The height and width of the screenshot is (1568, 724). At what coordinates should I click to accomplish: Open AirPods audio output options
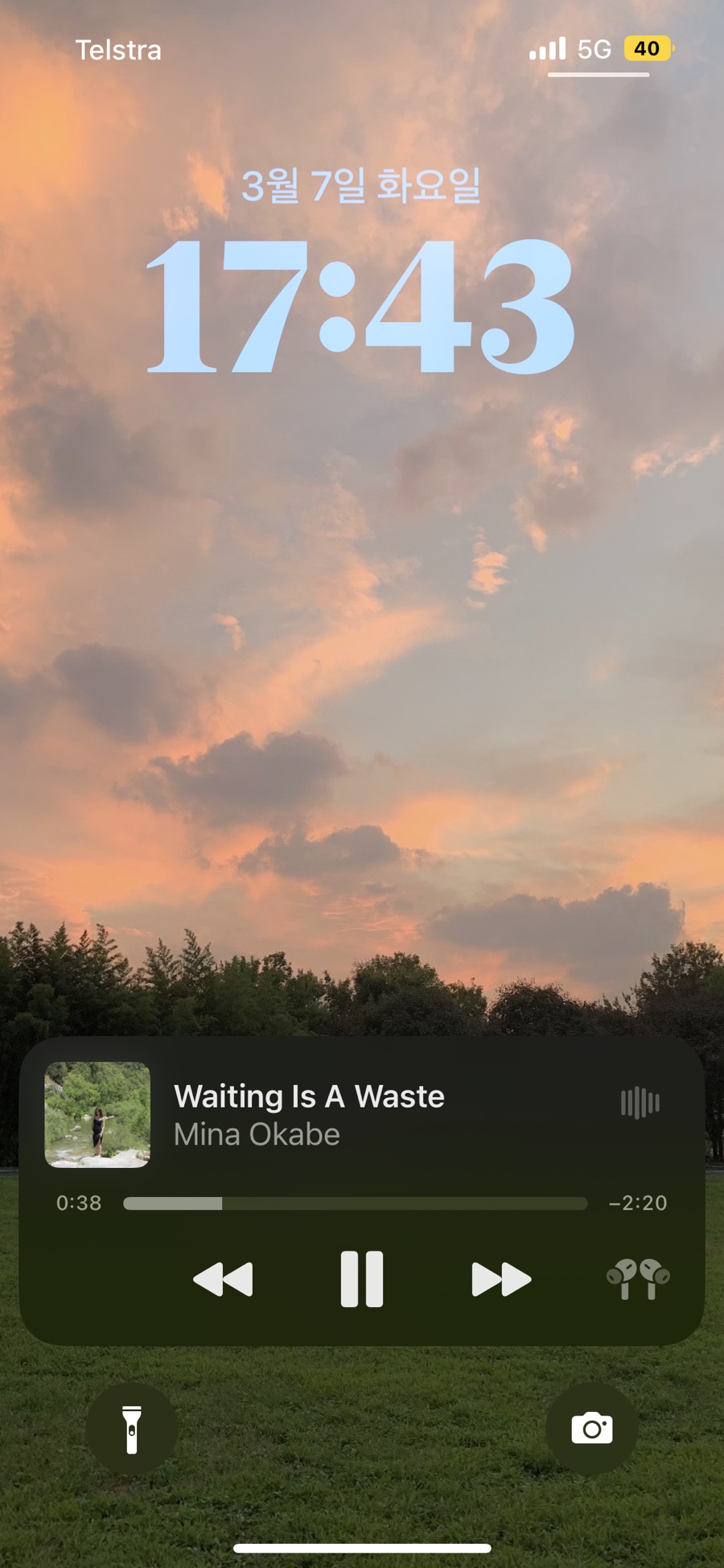(x=638, y=1278)
